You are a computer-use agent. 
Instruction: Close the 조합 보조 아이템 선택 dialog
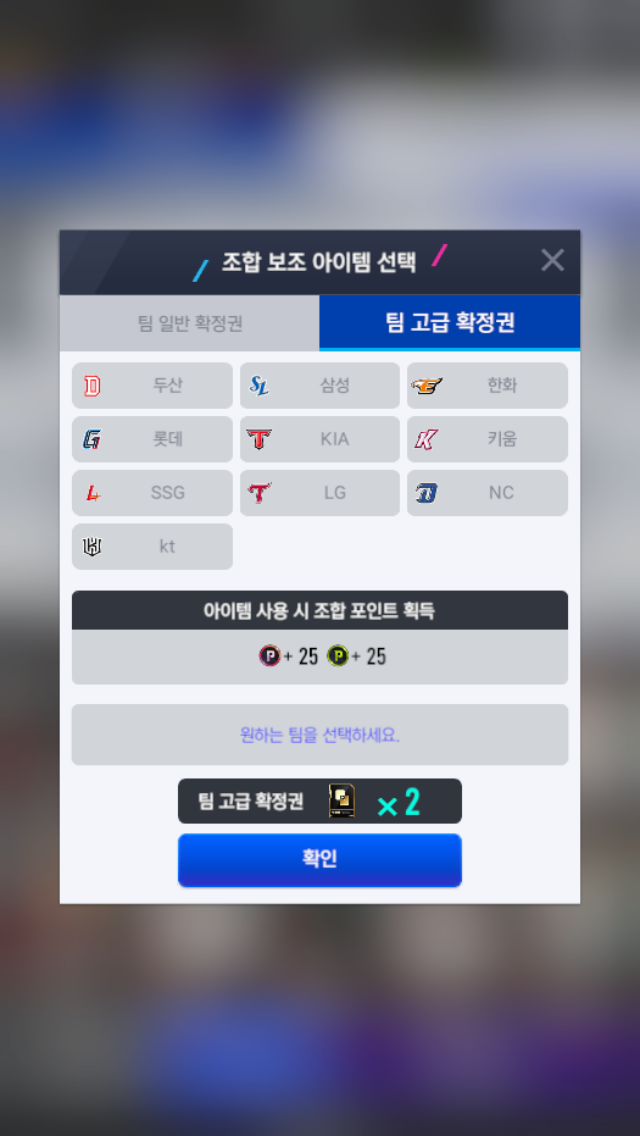552,259
